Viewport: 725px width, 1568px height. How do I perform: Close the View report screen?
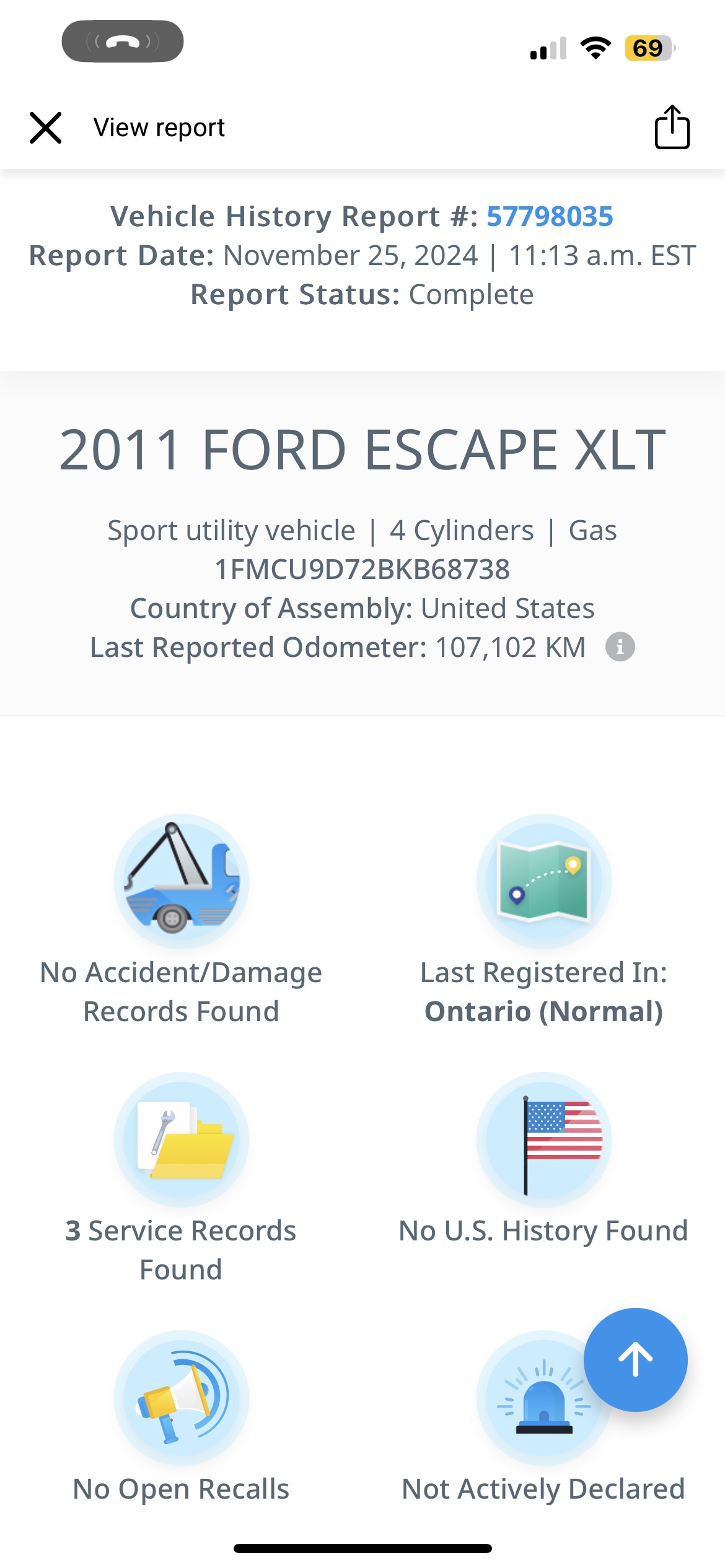point(46,128)
